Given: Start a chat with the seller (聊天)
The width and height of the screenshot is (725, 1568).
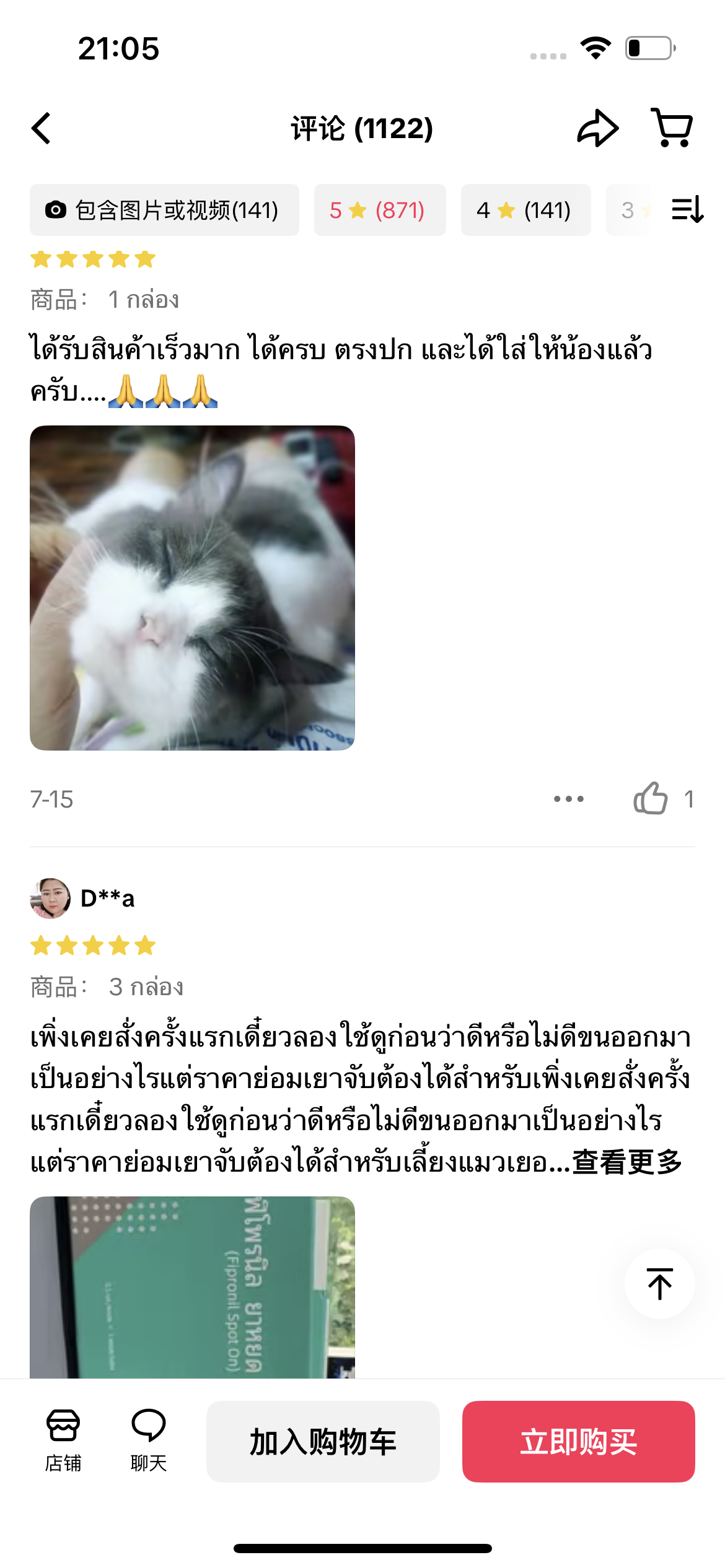Looking at the screenshot, I should [x=149, y=1440].
